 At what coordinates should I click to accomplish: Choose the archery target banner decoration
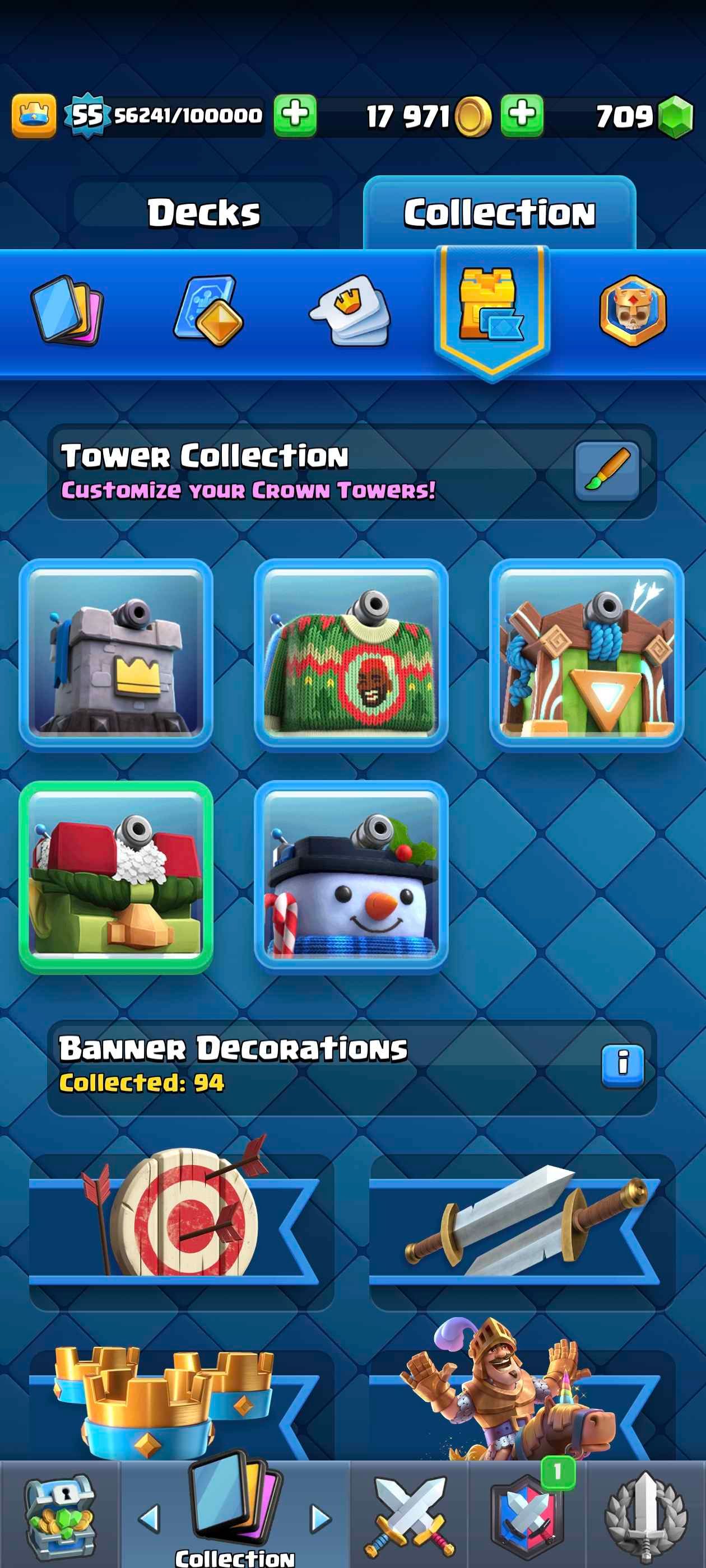pyautogui.click(x=181, y=1230)
